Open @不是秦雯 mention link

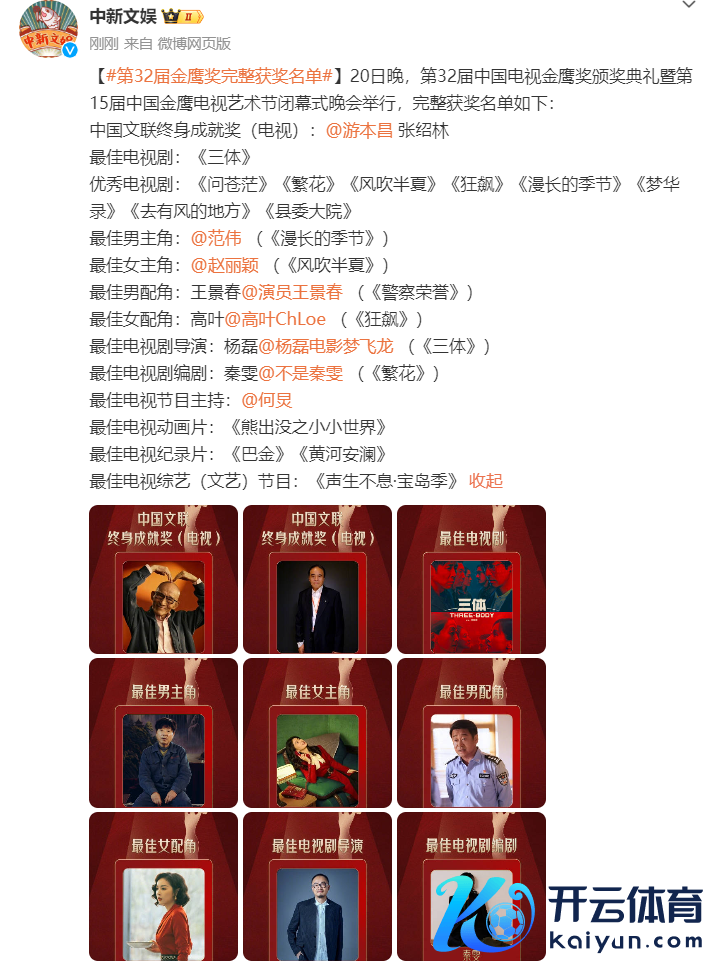point(301,373)
